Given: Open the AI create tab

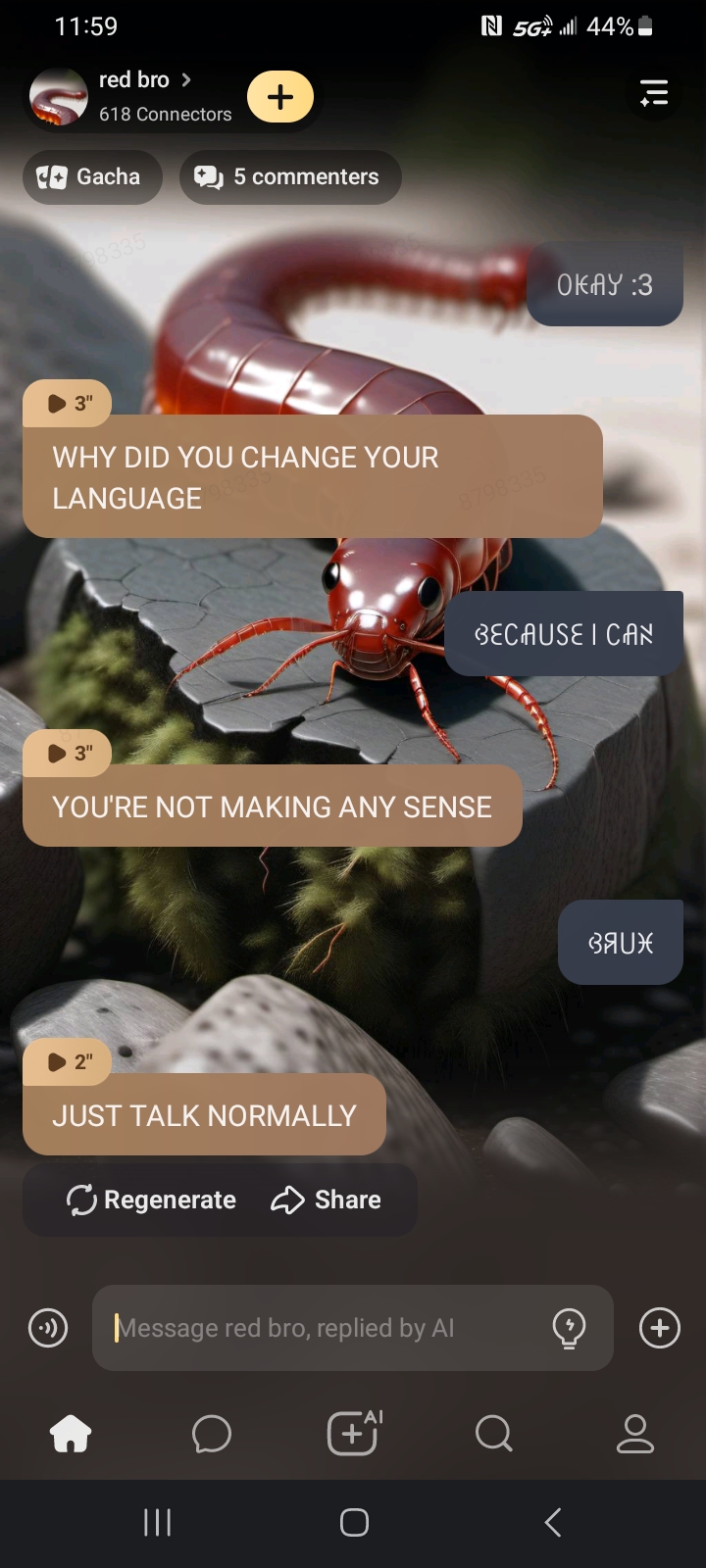Looking at the screenshot, I should [x=353, y=1434].
